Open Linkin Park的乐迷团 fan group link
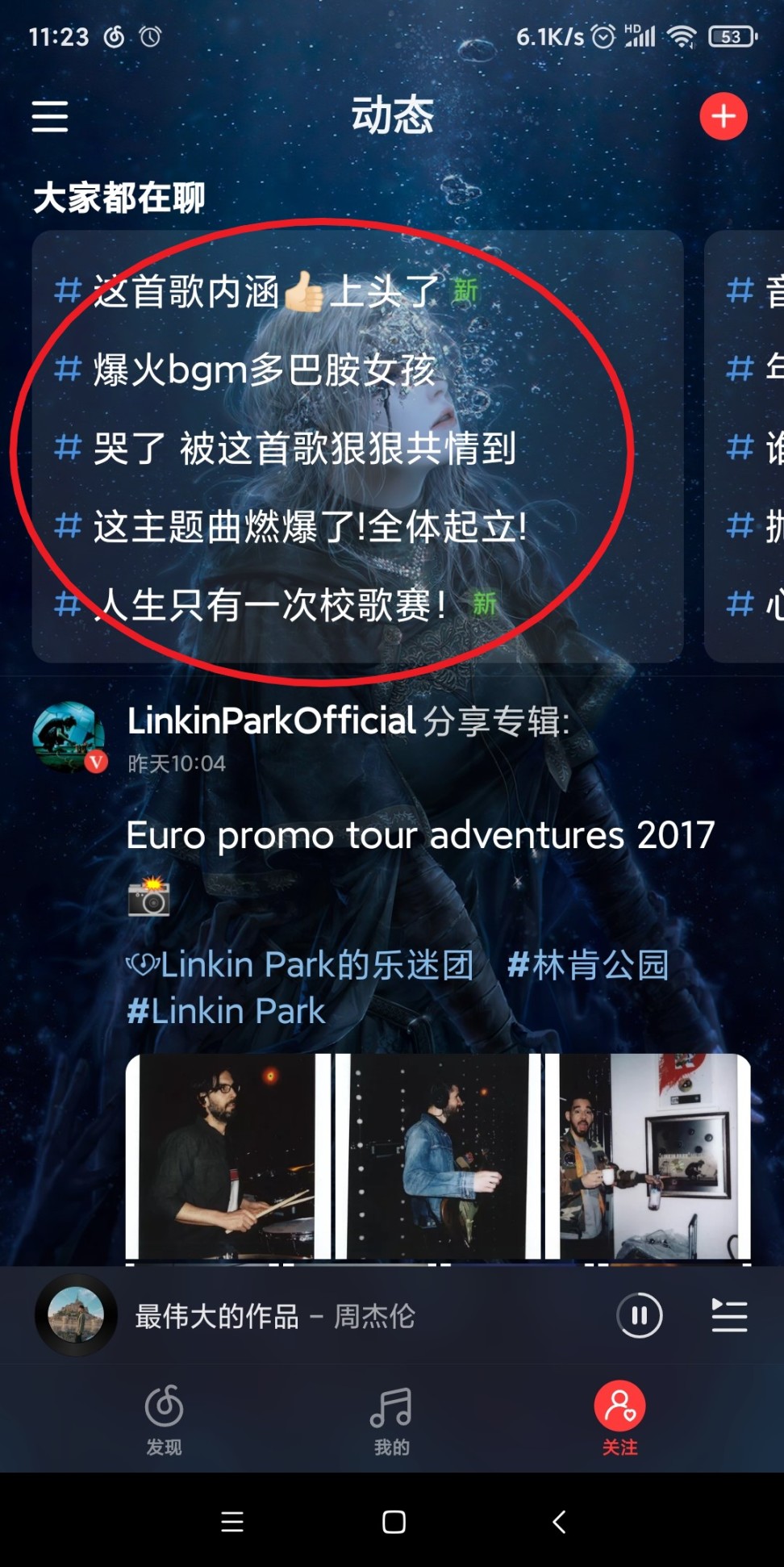Image resolution: width=784 pixels, height=1567 pixels. pos(302,964)
